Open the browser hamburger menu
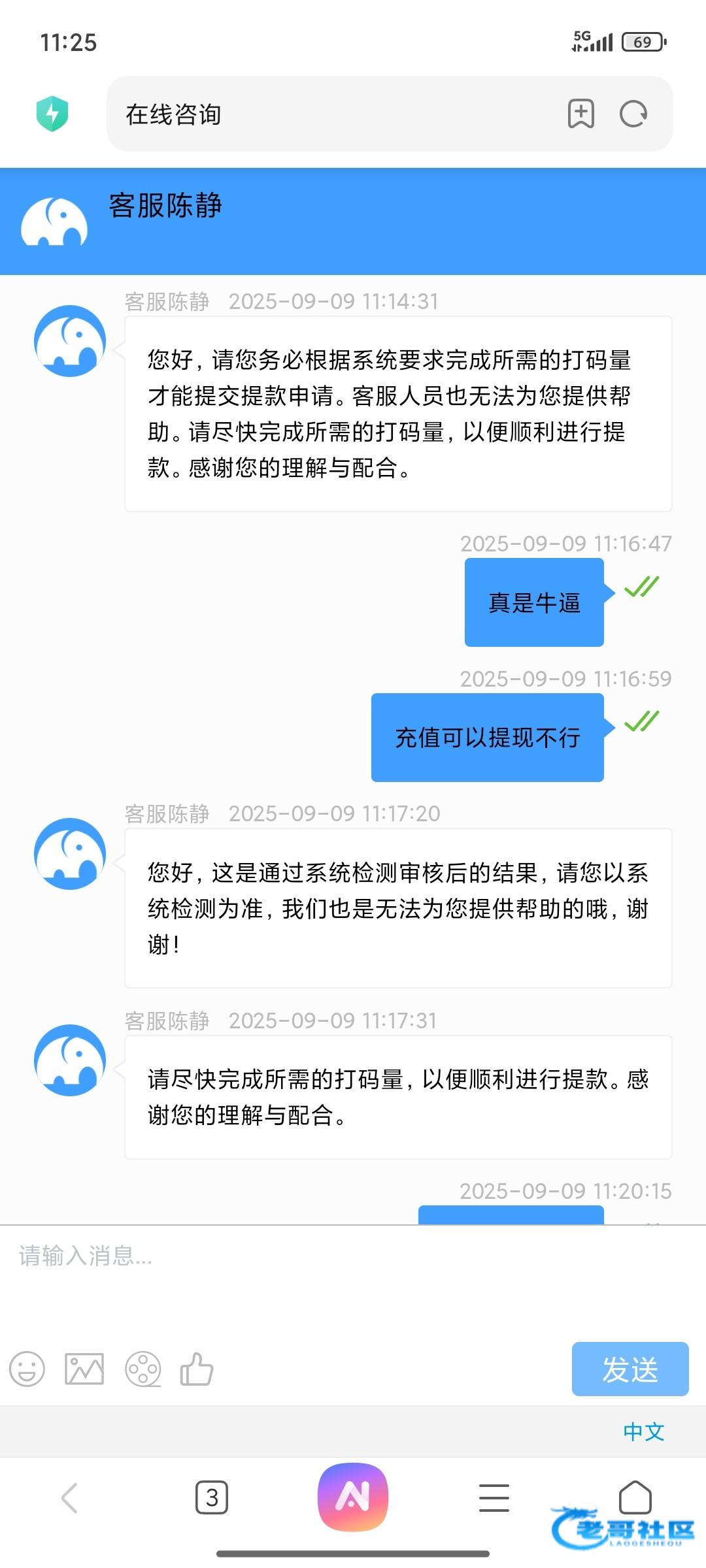Image resolution: width=706 pixels, height=1568 pixels. point(494,1497)
